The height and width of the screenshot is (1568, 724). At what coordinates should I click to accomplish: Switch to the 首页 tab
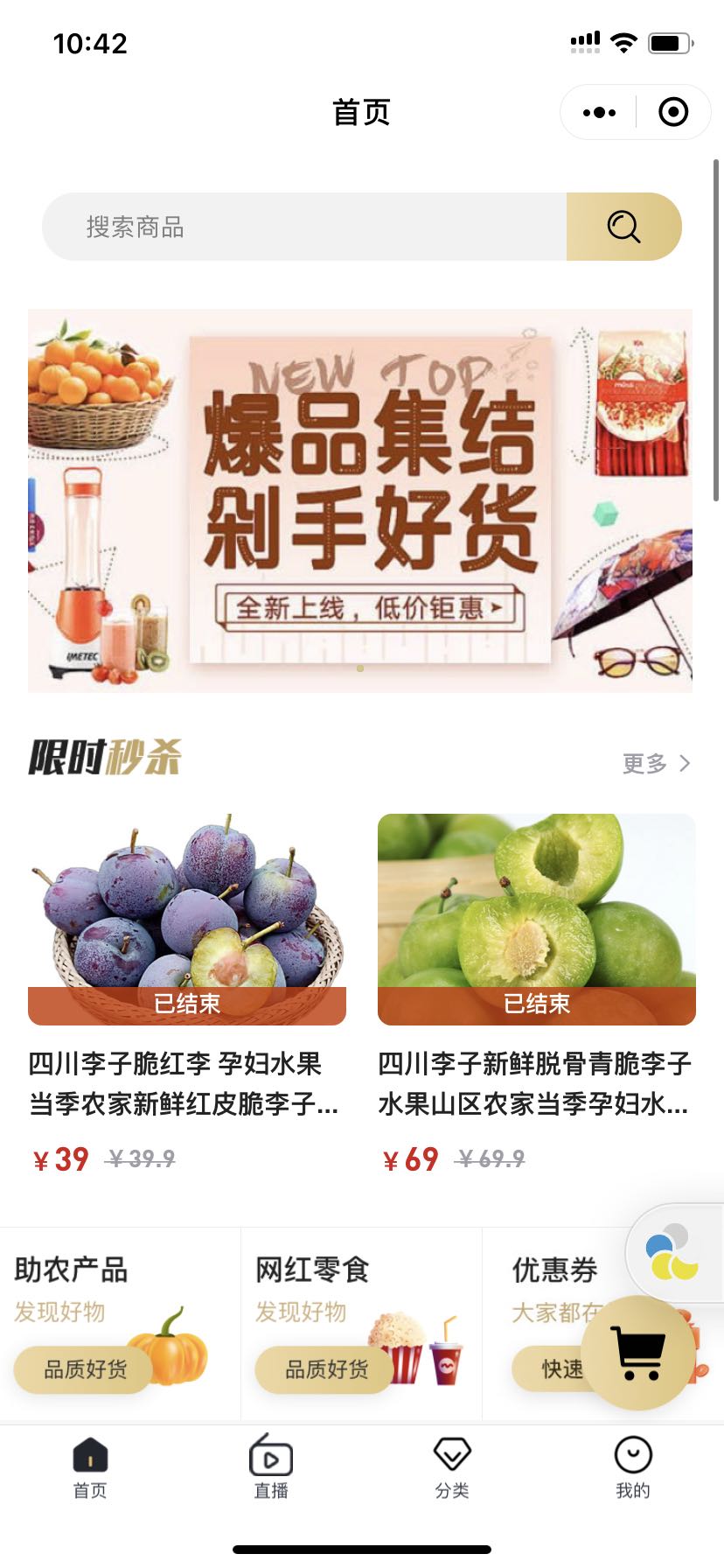coord(90,1468)
